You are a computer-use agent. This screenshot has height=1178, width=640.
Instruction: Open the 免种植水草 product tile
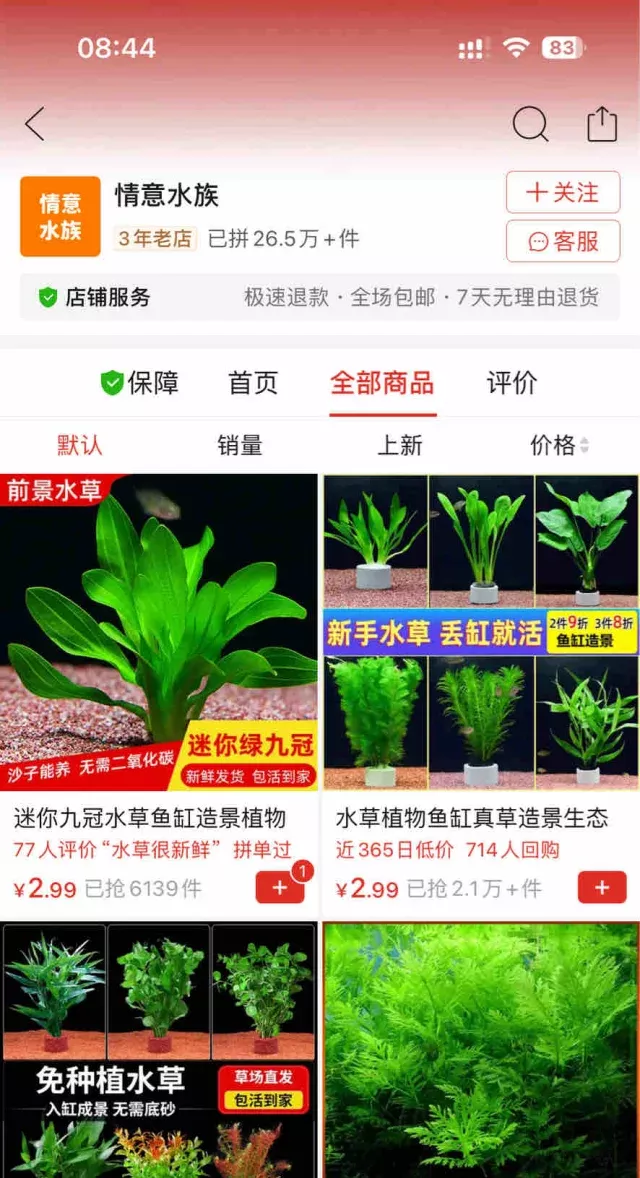158,1050
